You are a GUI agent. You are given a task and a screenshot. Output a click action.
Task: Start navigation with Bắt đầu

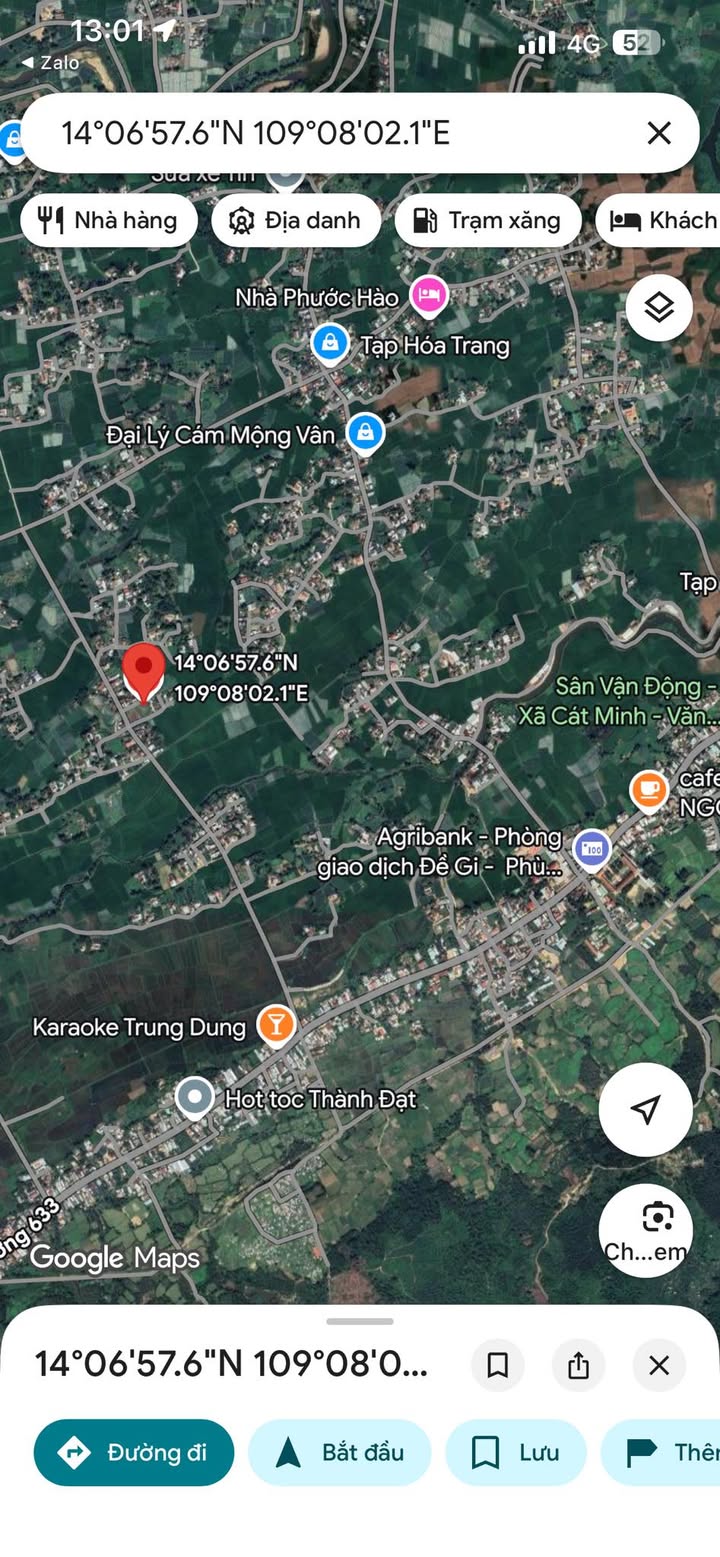click(340, 1452)
